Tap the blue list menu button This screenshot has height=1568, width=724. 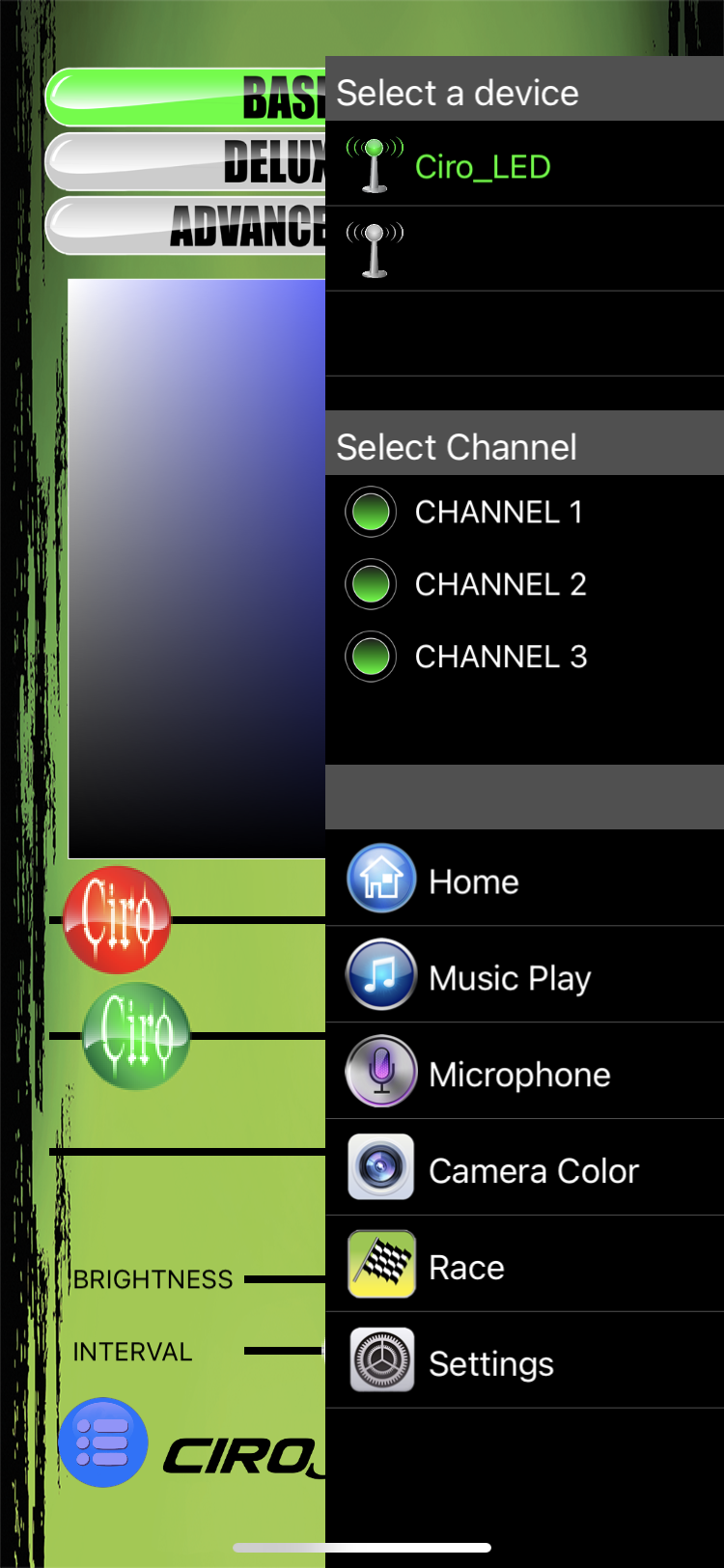pos(103,1442)
